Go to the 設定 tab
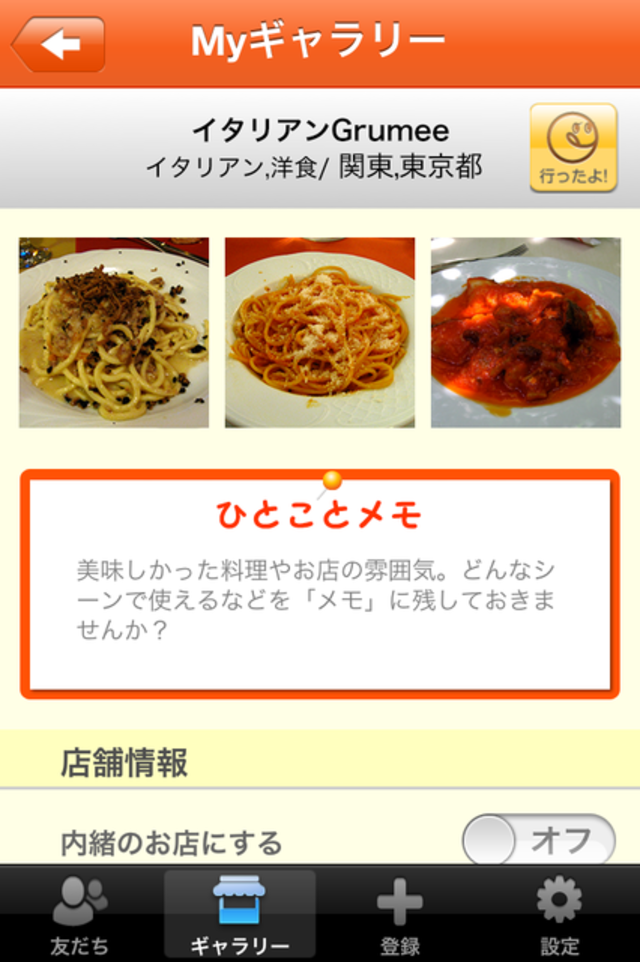This screenshot has height=962, width=640. point(559,914)
